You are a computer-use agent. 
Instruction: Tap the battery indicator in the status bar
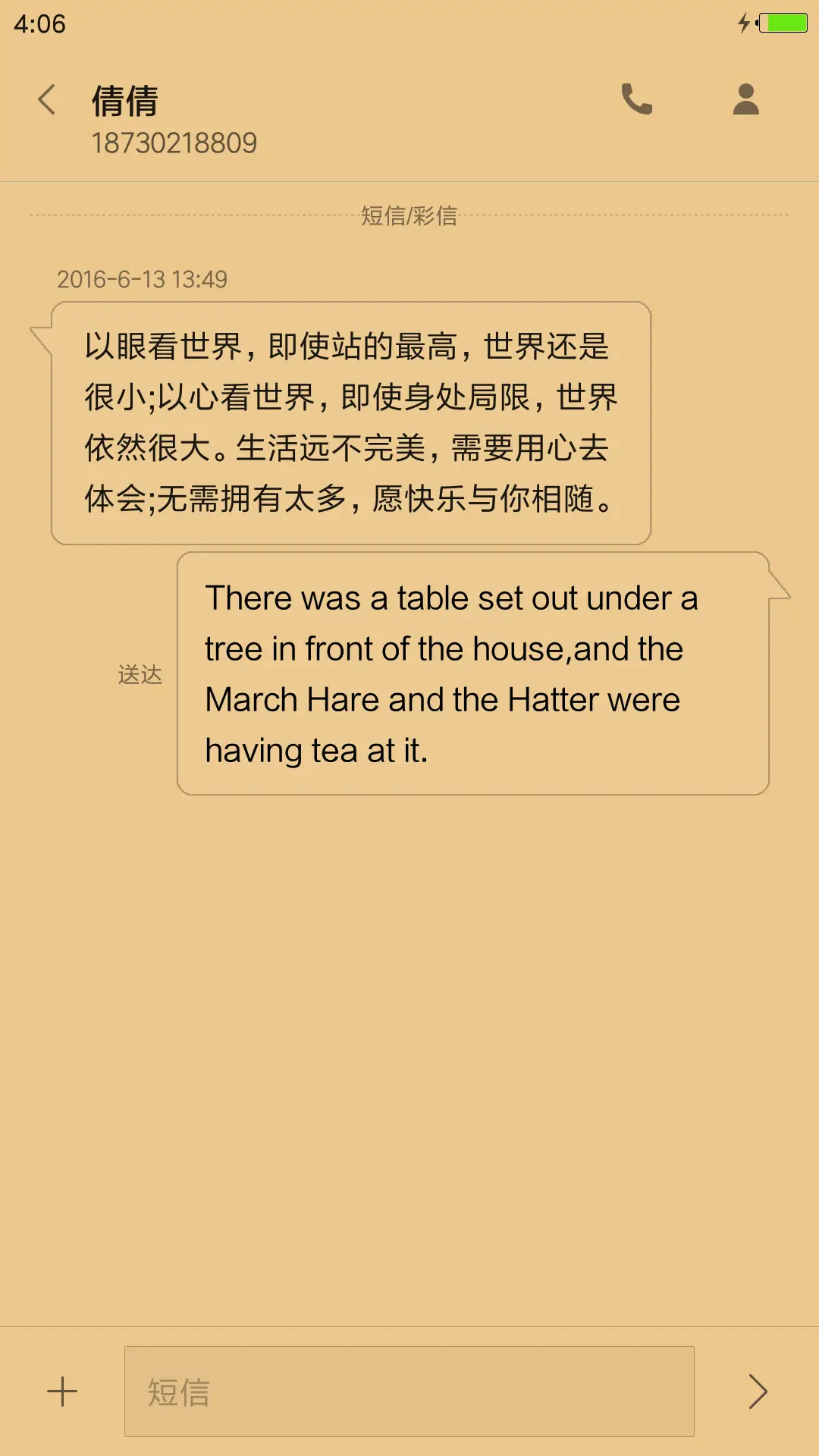[784, 22]
